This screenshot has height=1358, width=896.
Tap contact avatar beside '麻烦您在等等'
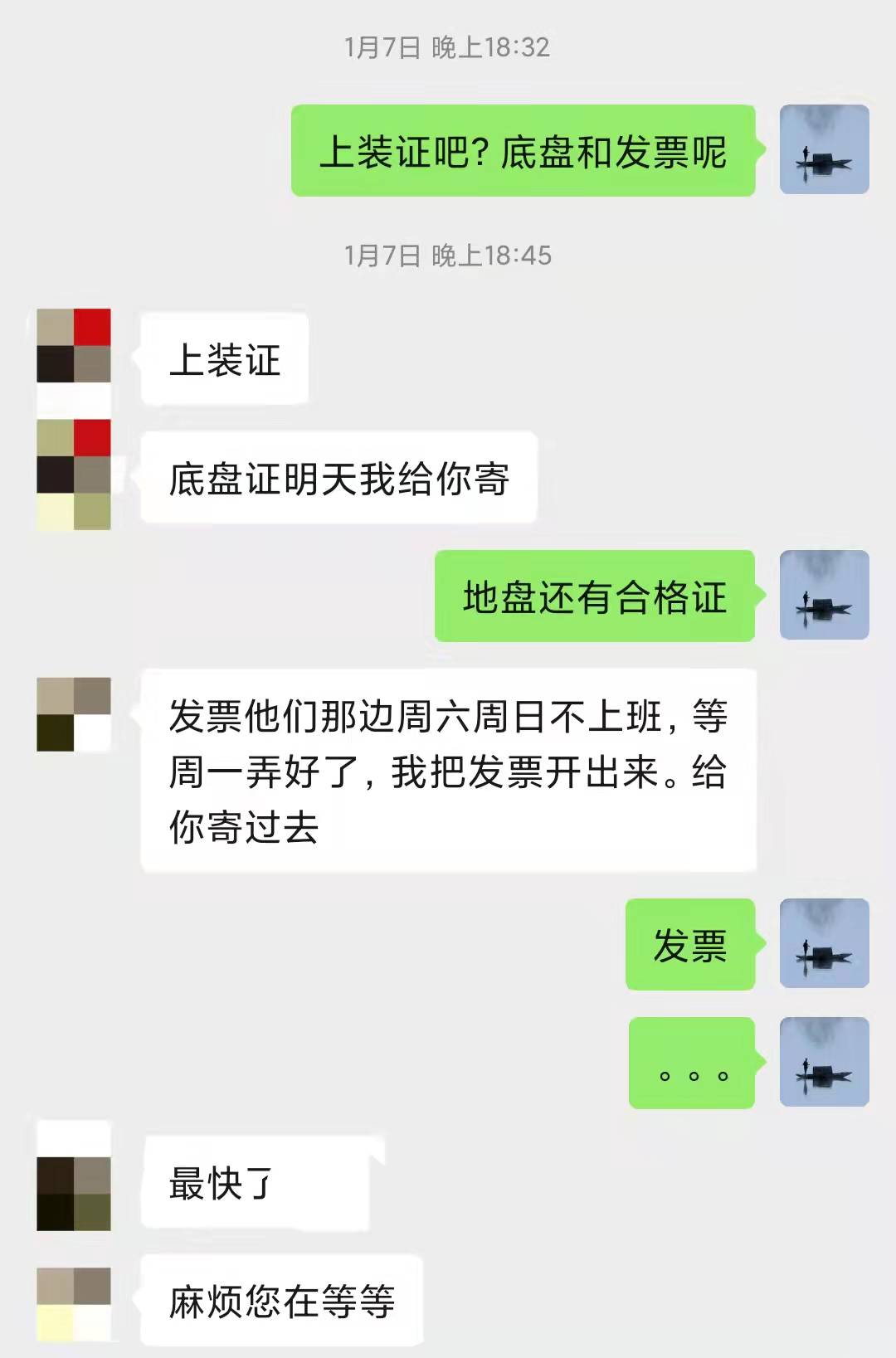74,1303
